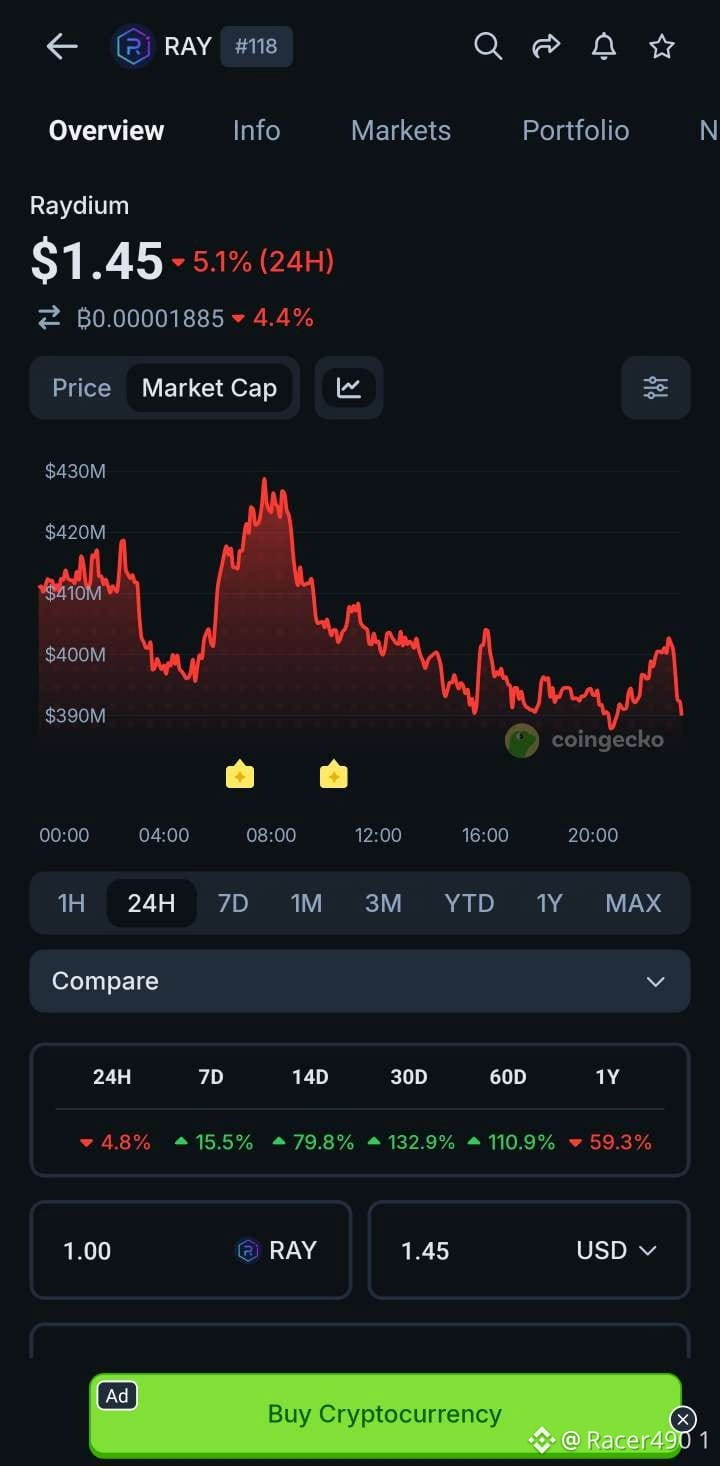The image size is (720, 1466).
Task: Select the Price chart mode
Action: [81, 388]
